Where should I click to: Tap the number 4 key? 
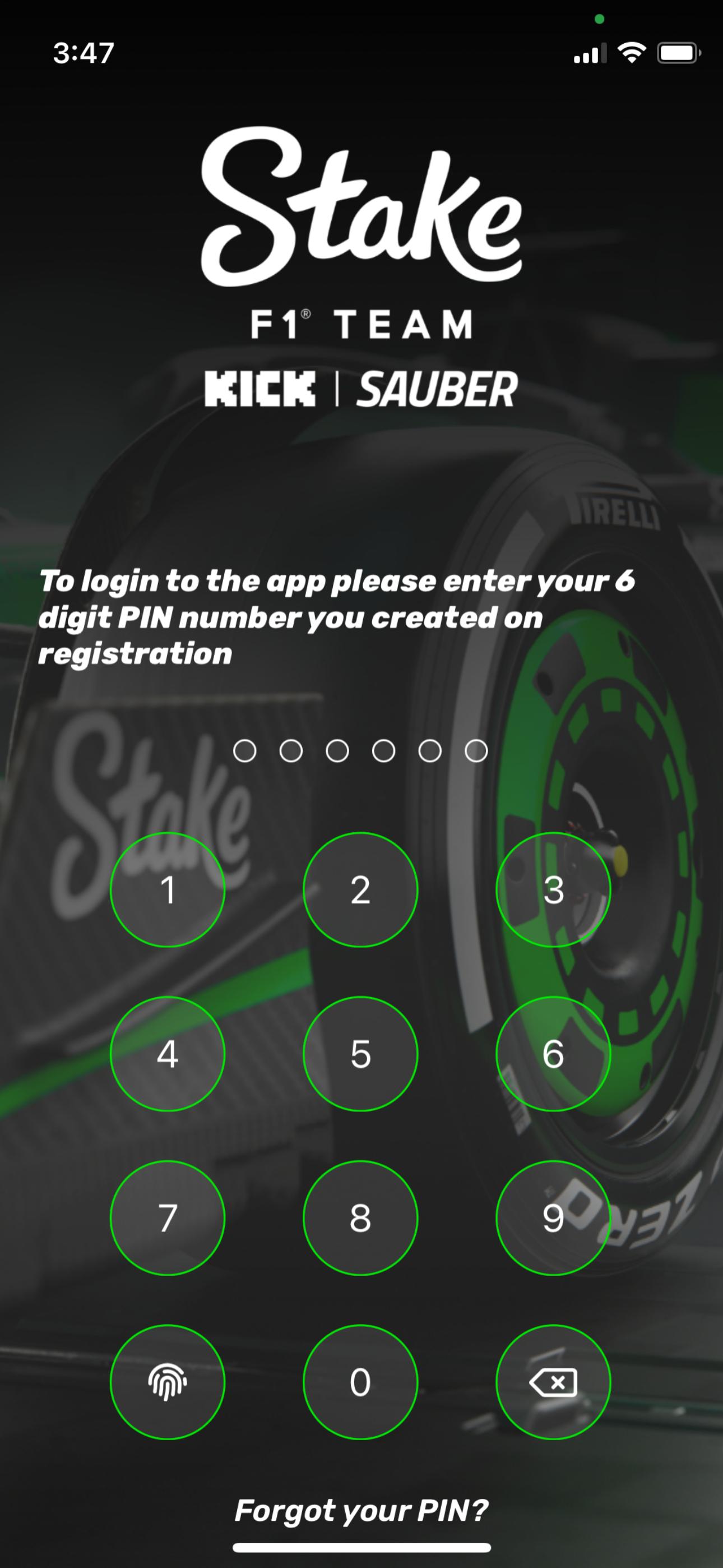coord(168,1054)
